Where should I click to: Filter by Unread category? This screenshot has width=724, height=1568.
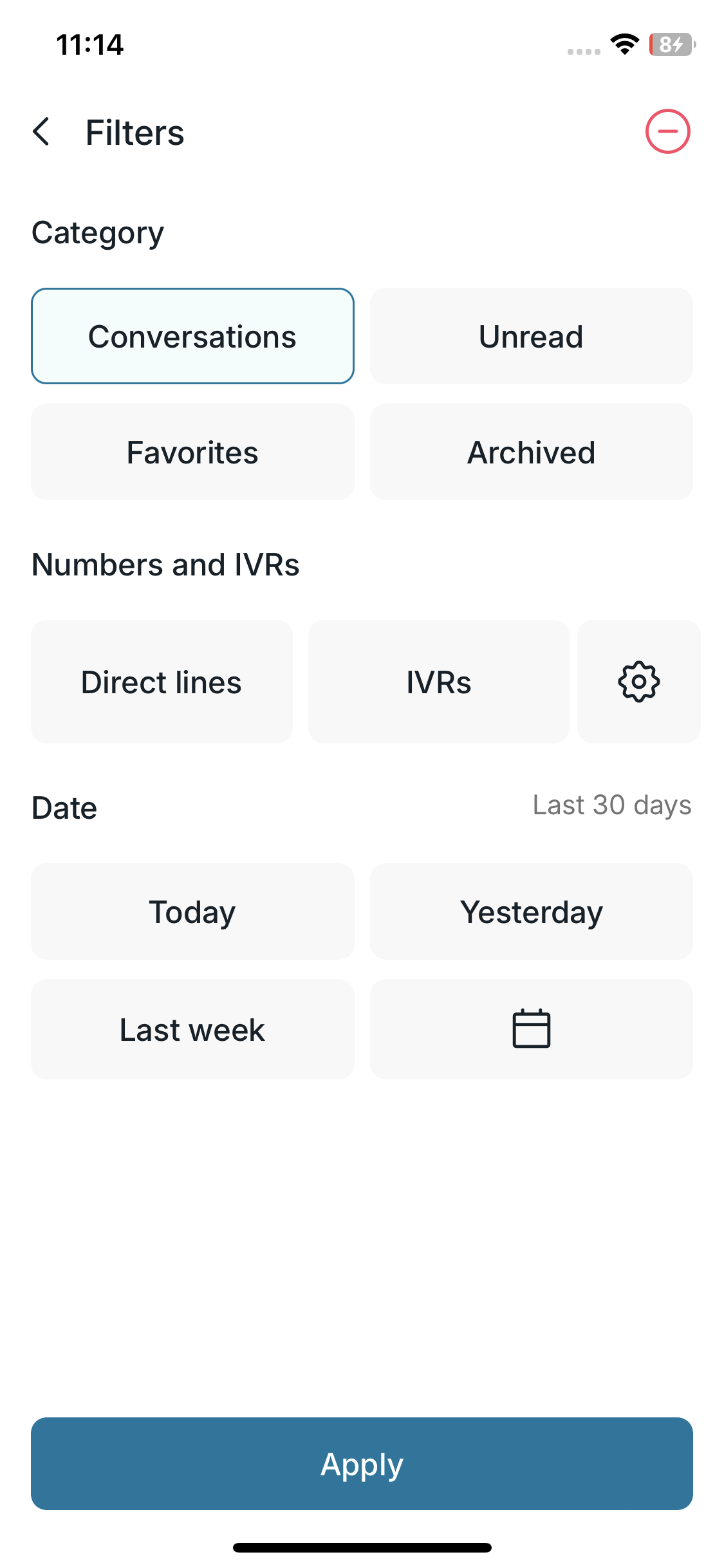point(531,336)
